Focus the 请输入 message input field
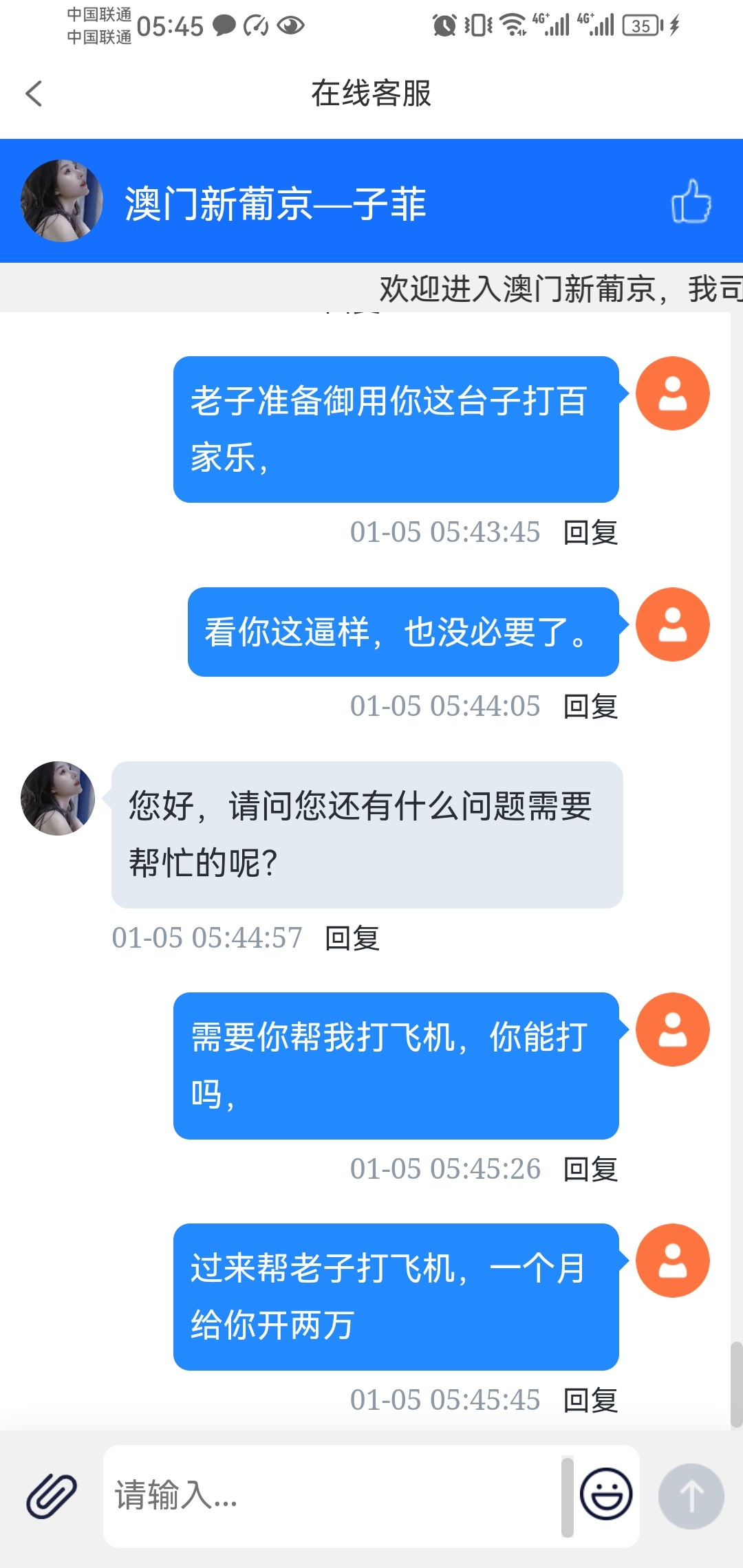The image size is (743, 1568). point(330,1496)
